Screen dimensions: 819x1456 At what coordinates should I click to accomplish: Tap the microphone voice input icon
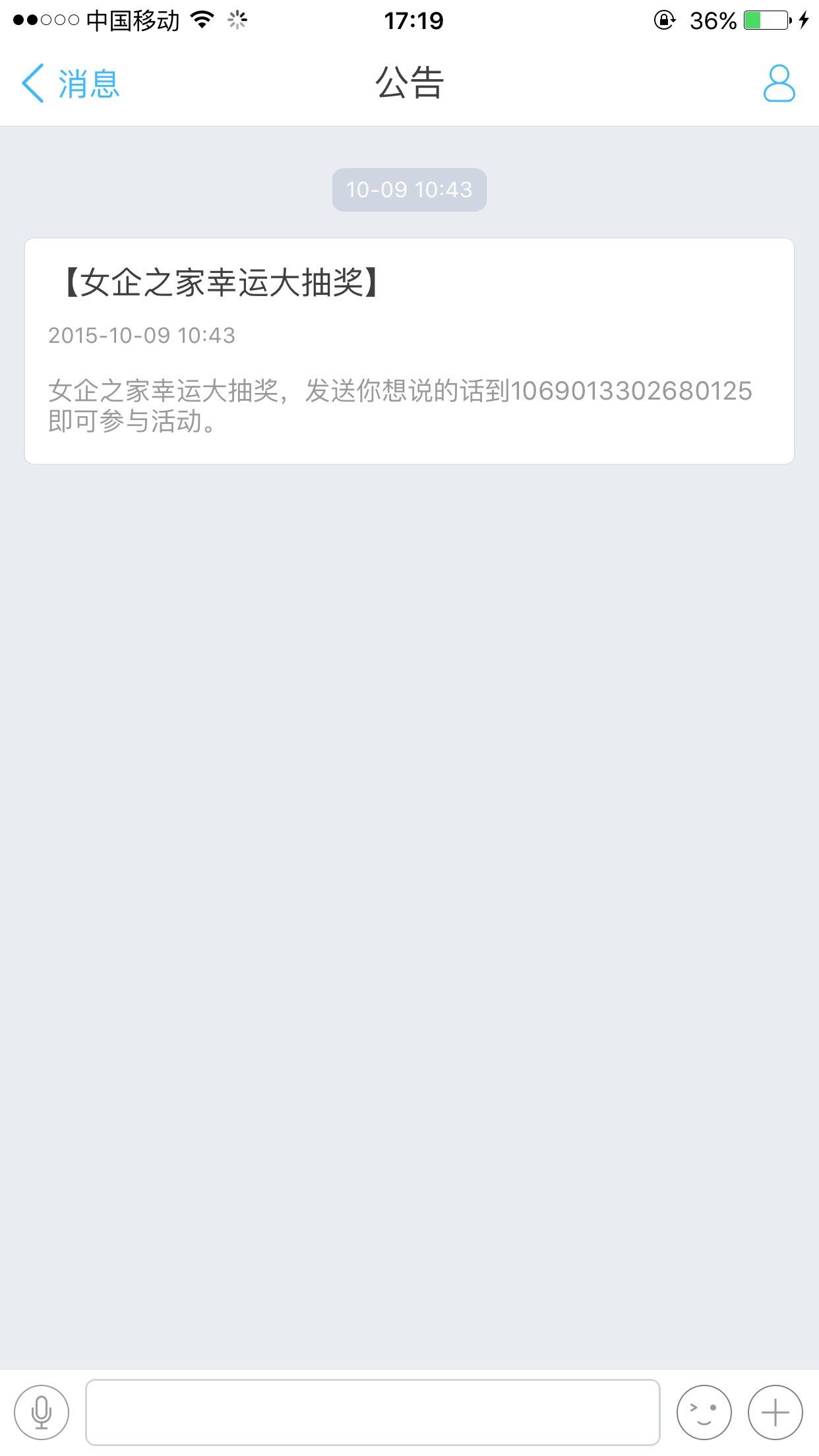(x=42, y=1412)
